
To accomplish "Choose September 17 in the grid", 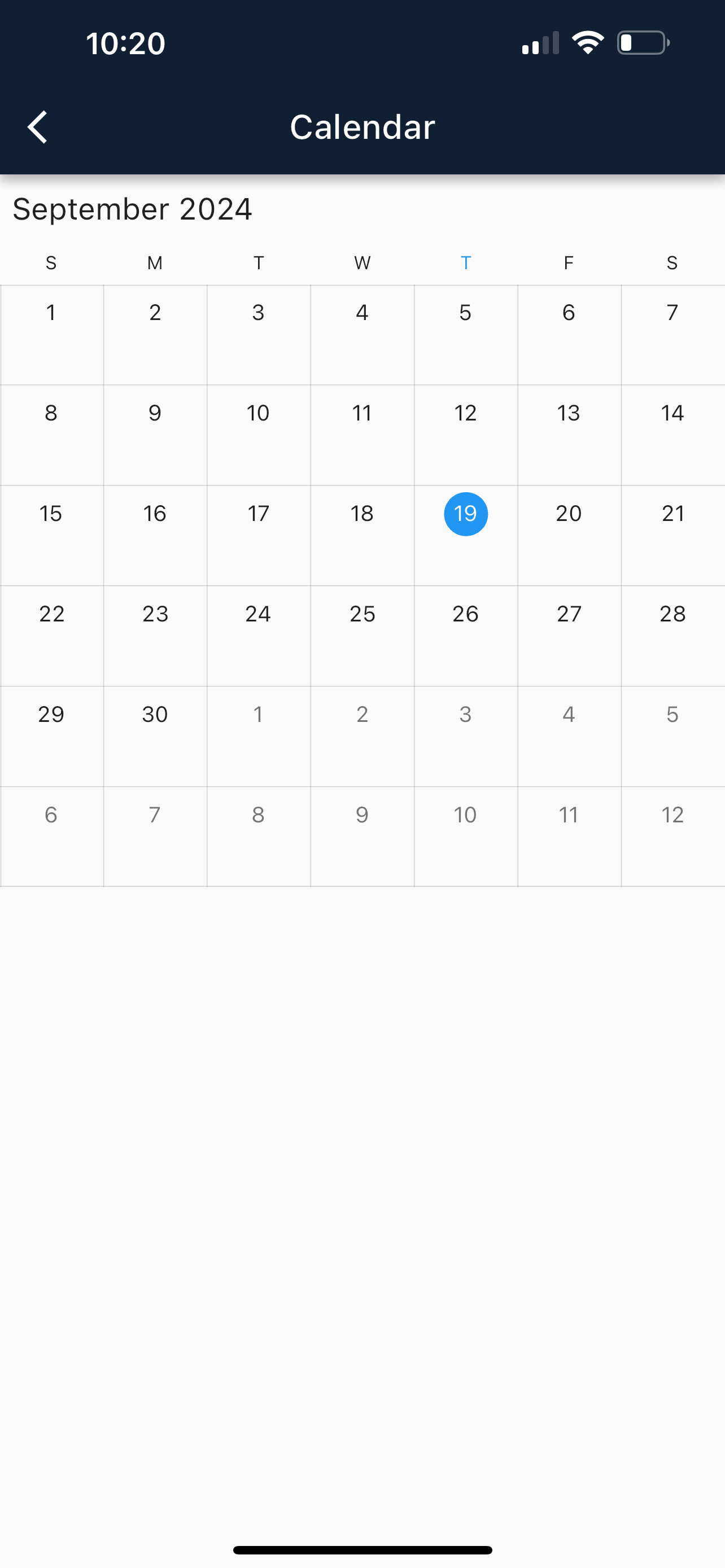I will (259, 536).
